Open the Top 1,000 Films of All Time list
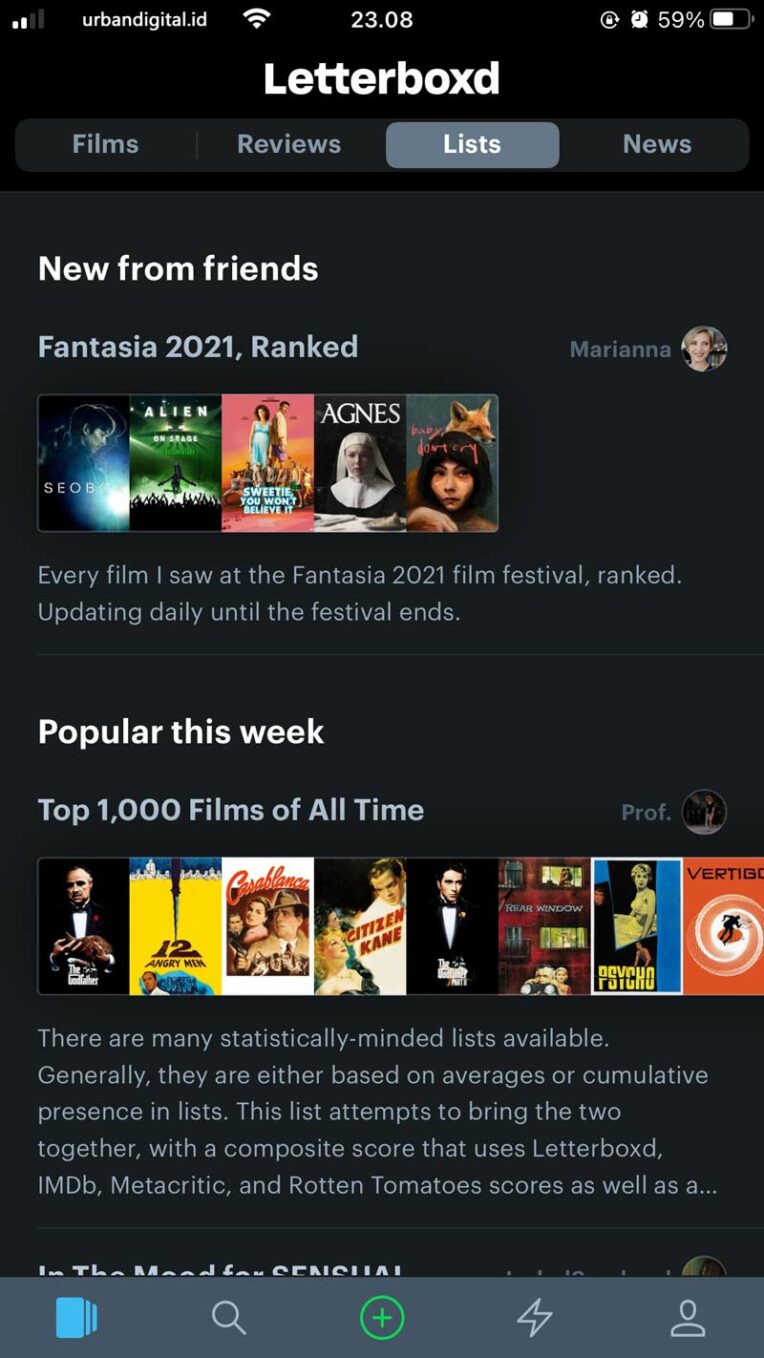 point(230,810)
